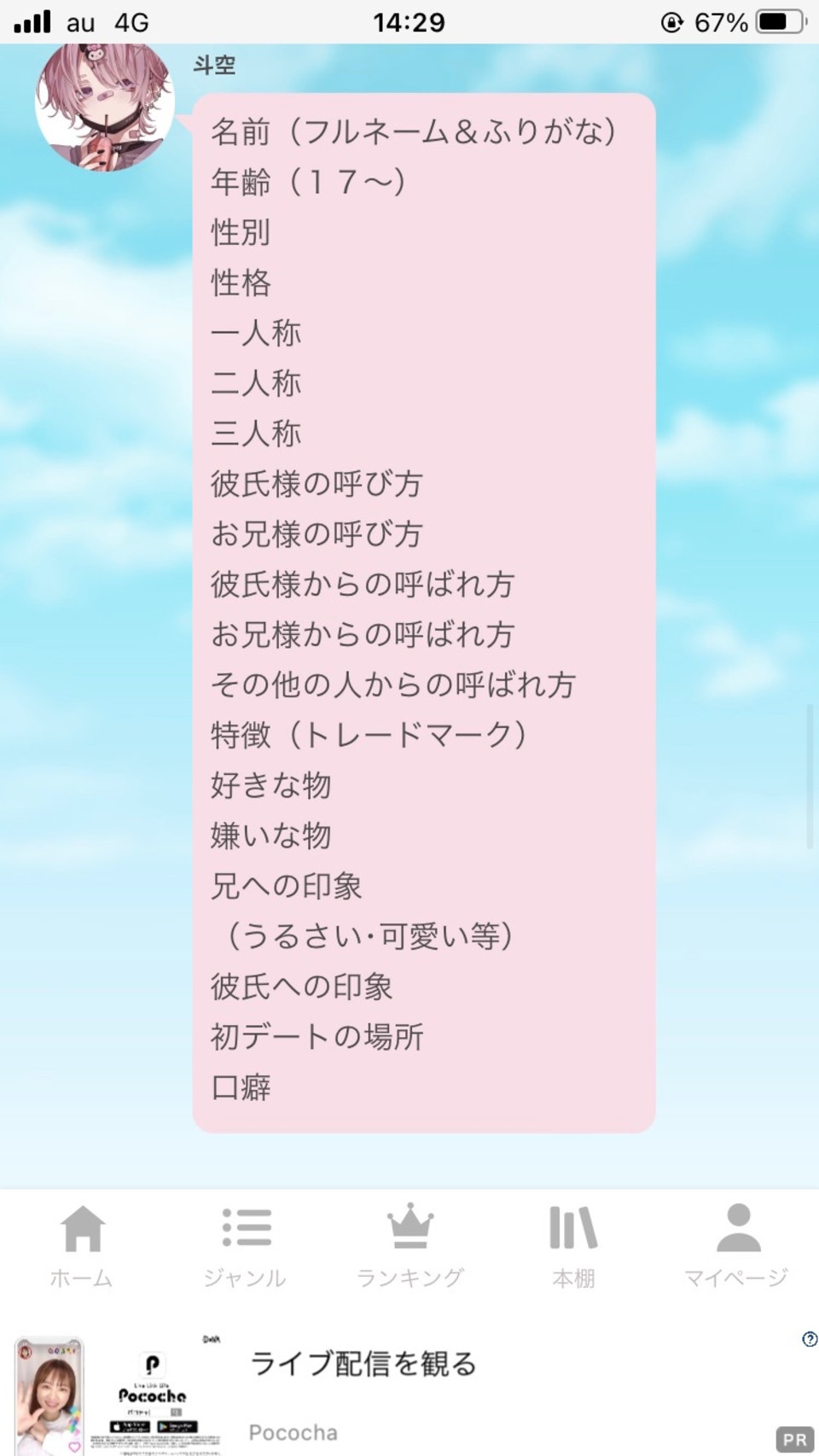
Task: Open 斗空's profile avatar
Action: (x=105, y=104)
